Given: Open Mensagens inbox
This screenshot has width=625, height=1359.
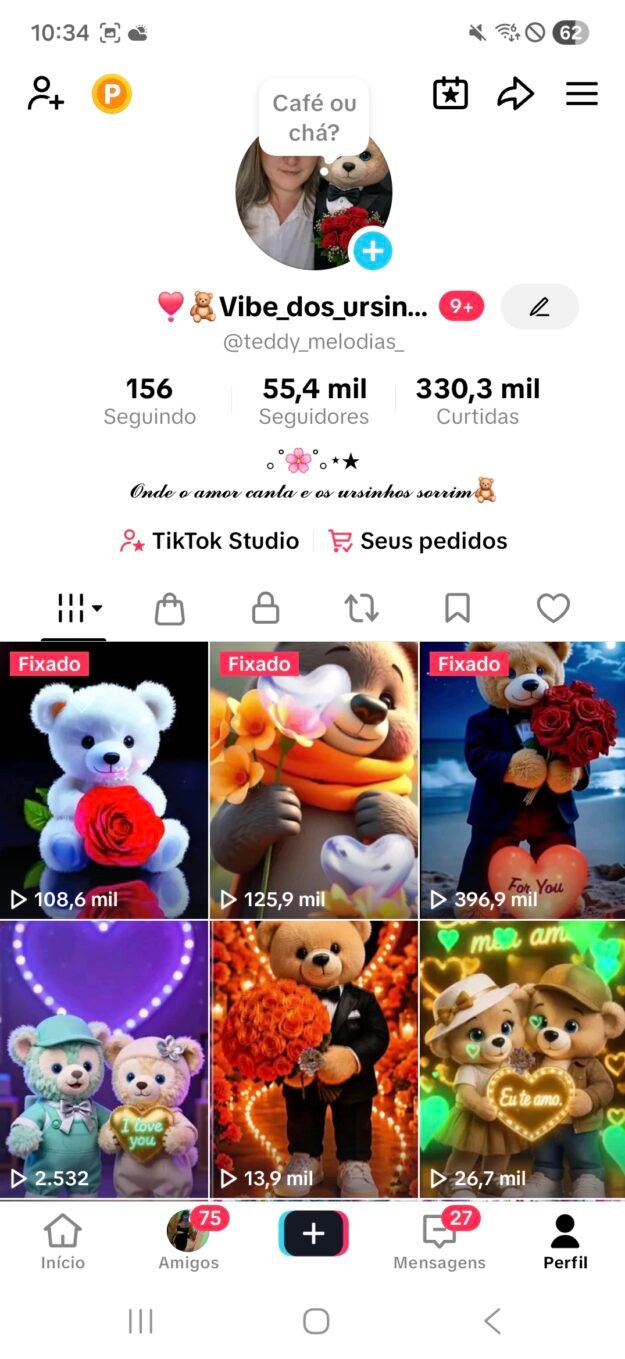Looking at the screenshot, I should pyautogui.click(x=440, y=1242).
